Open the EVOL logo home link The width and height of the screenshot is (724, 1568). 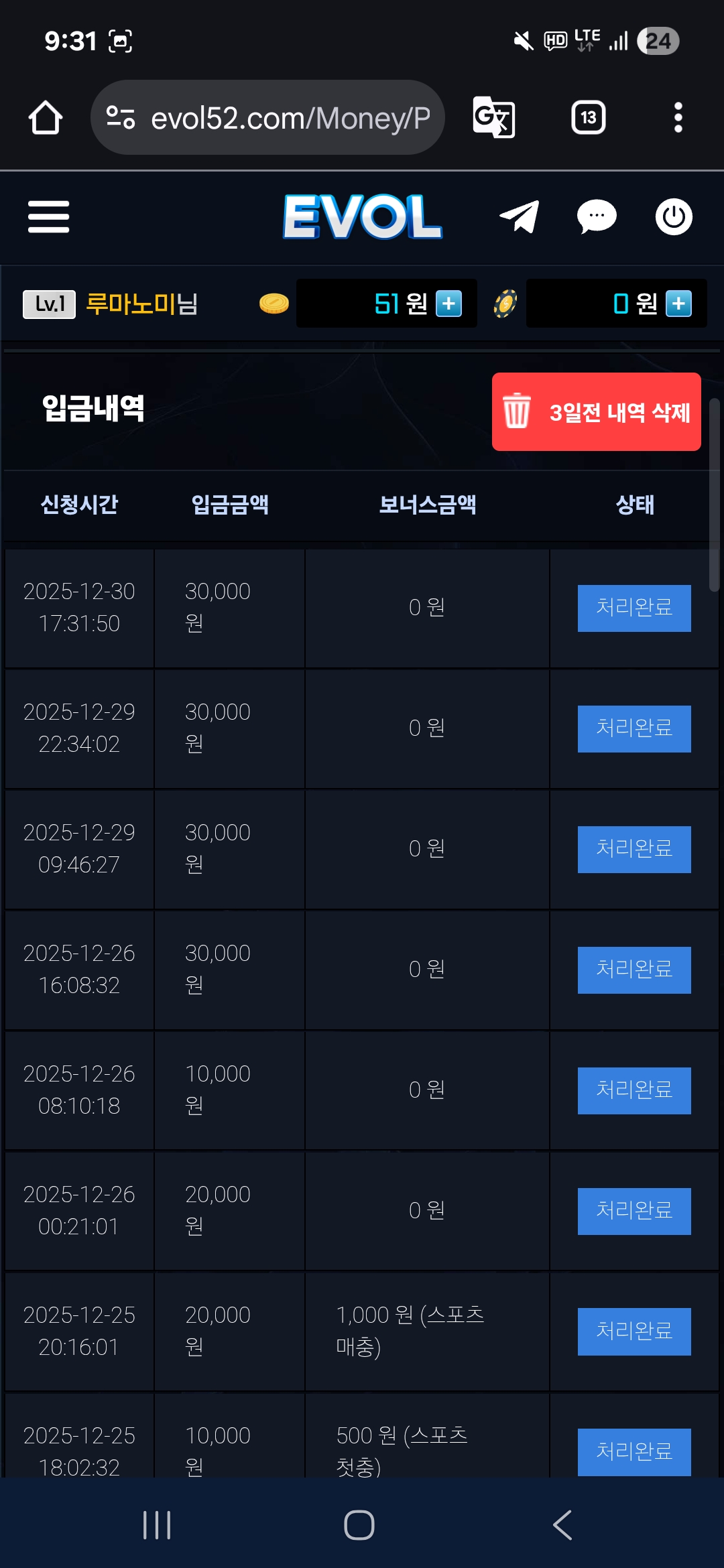(x=362, y=216)
